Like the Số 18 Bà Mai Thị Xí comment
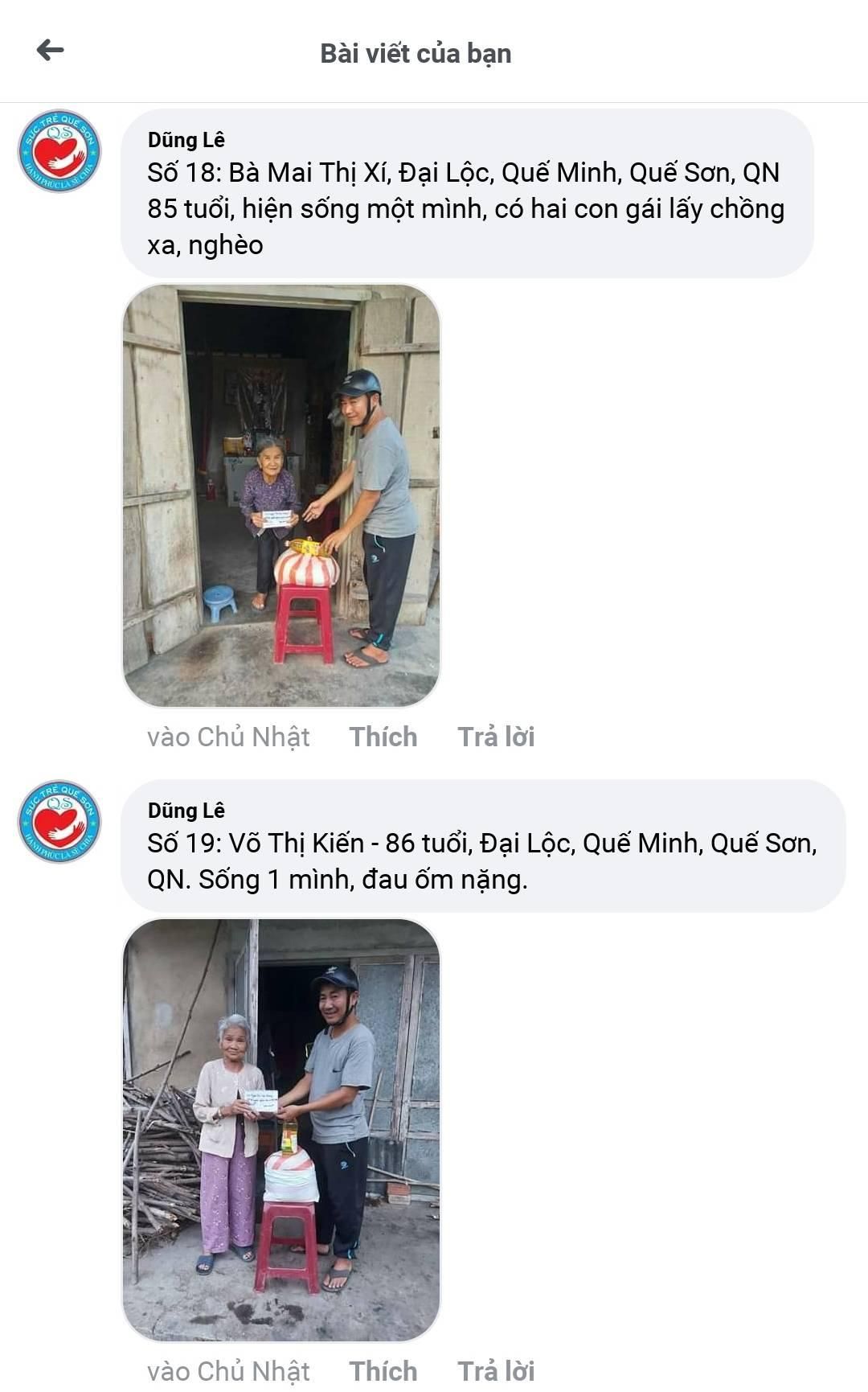This screenshot has height=1392, width=868. [383, 737]
